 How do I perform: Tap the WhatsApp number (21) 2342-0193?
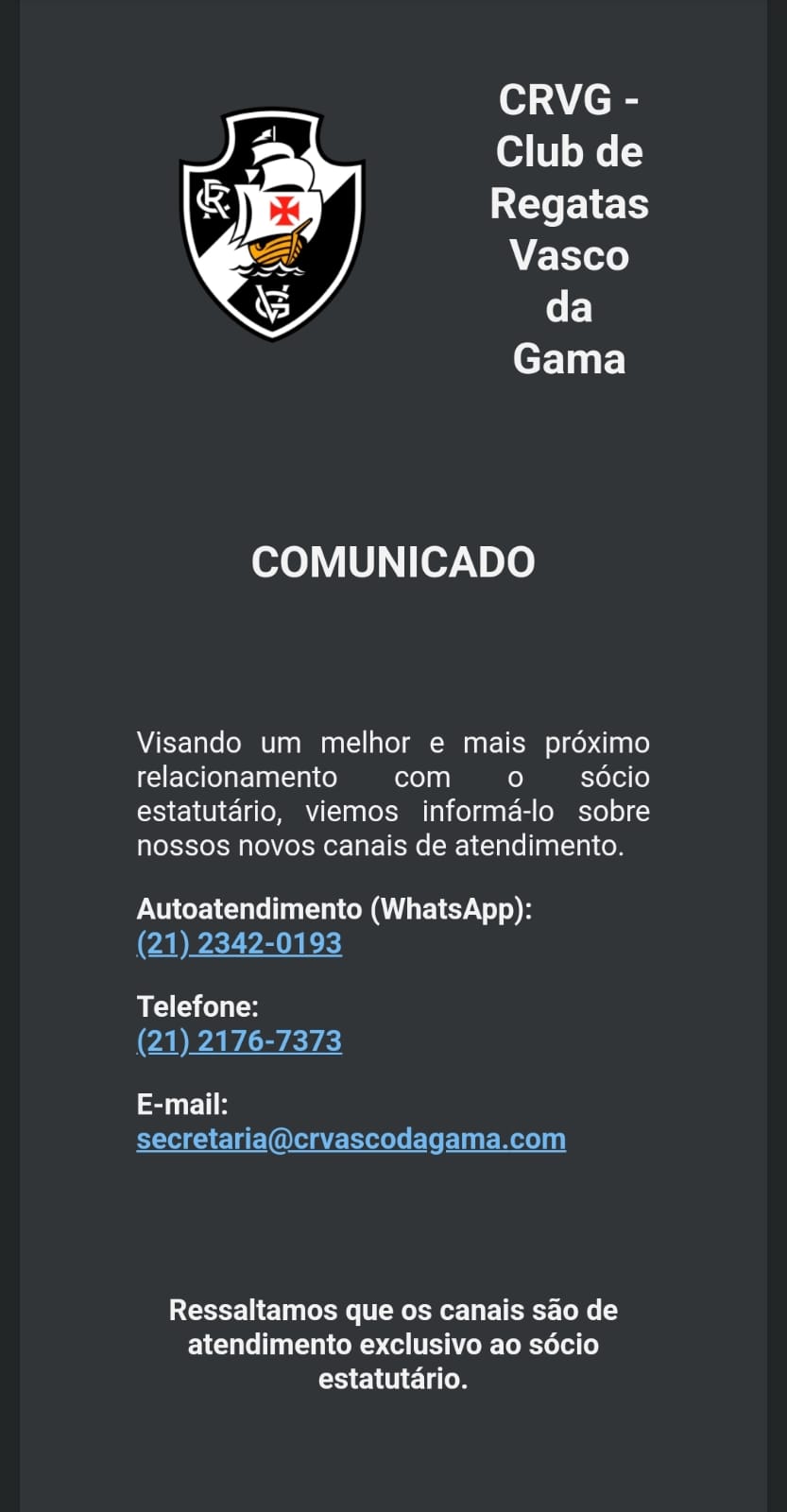click(x=239, y=943)
